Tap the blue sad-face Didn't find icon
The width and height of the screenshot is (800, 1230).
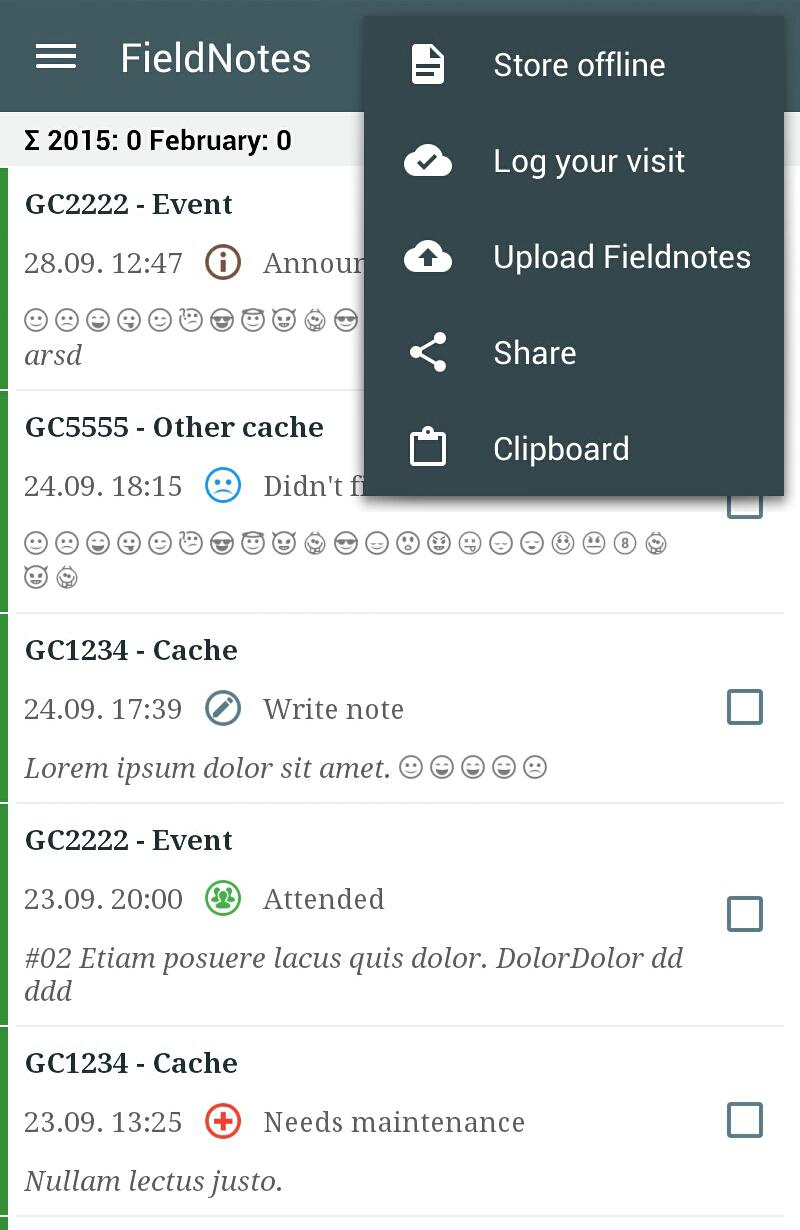[223, 486]
